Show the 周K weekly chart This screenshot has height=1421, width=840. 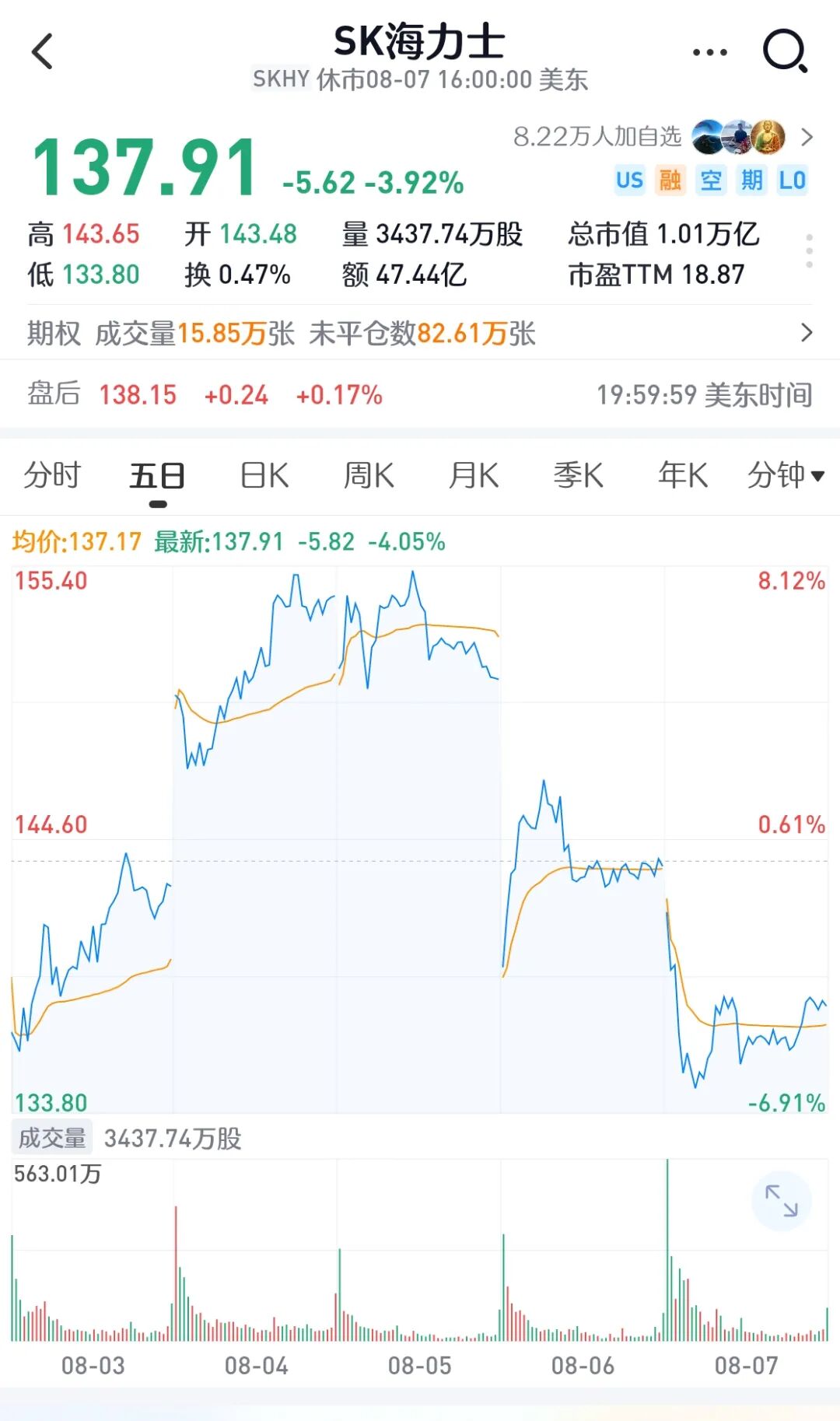[x=369, y=474]
